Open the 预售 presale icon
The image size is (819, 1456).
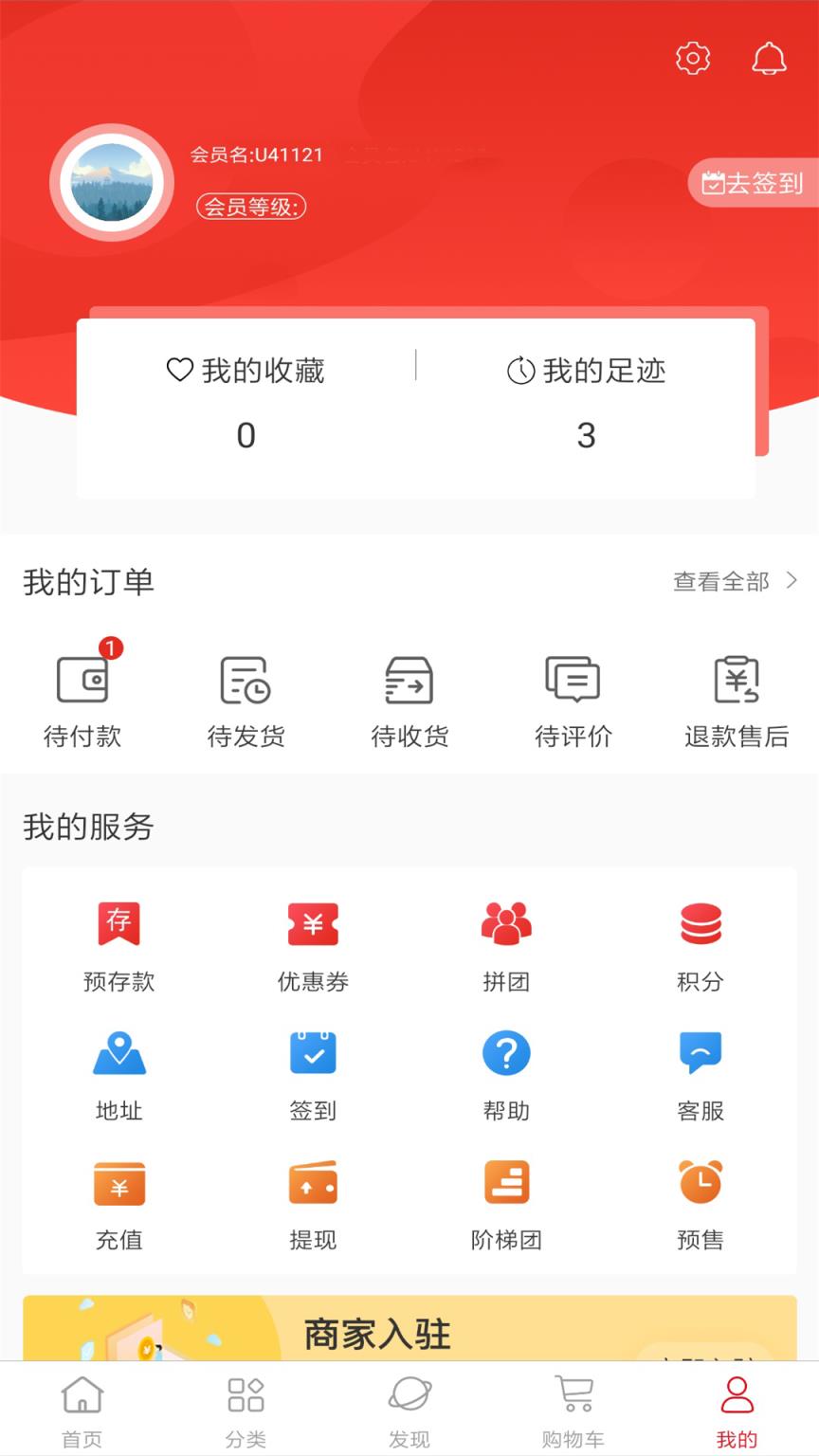(x=701, y=1202)
